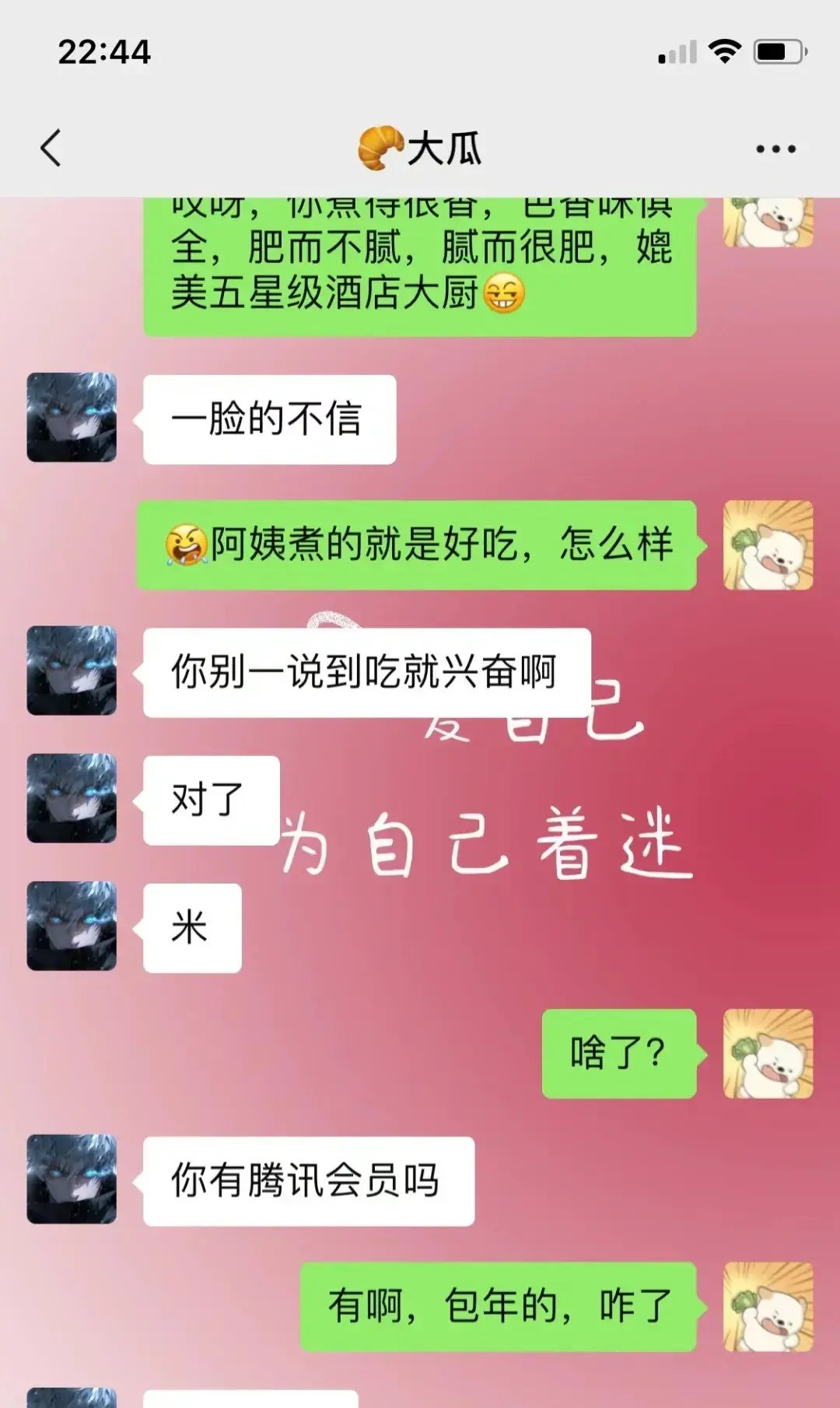
Task: Tap your own avatar next to "啥了?"
Action: pyautogui.click(x=768, y=1053)
